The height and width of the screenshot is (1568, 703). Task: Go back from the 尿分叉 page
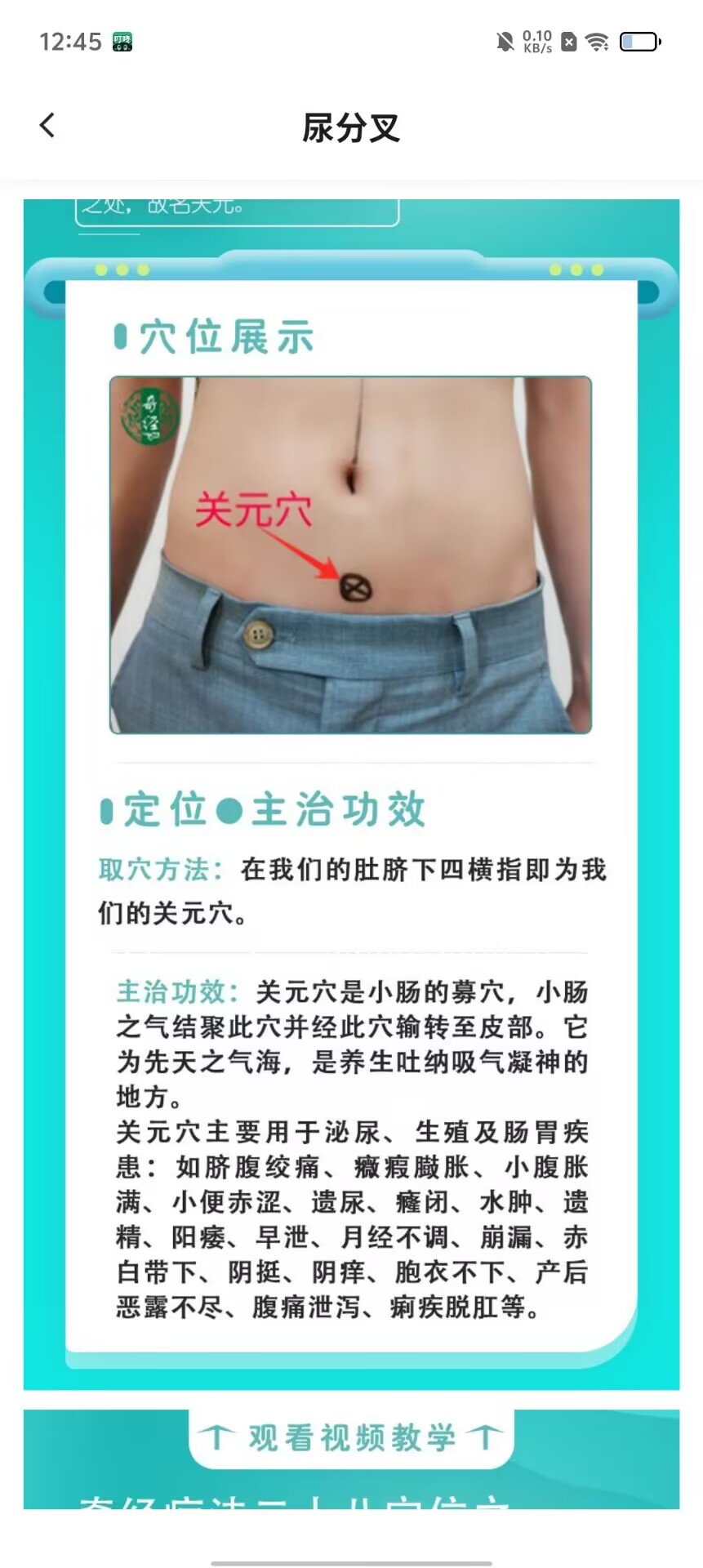pos(47,126)
